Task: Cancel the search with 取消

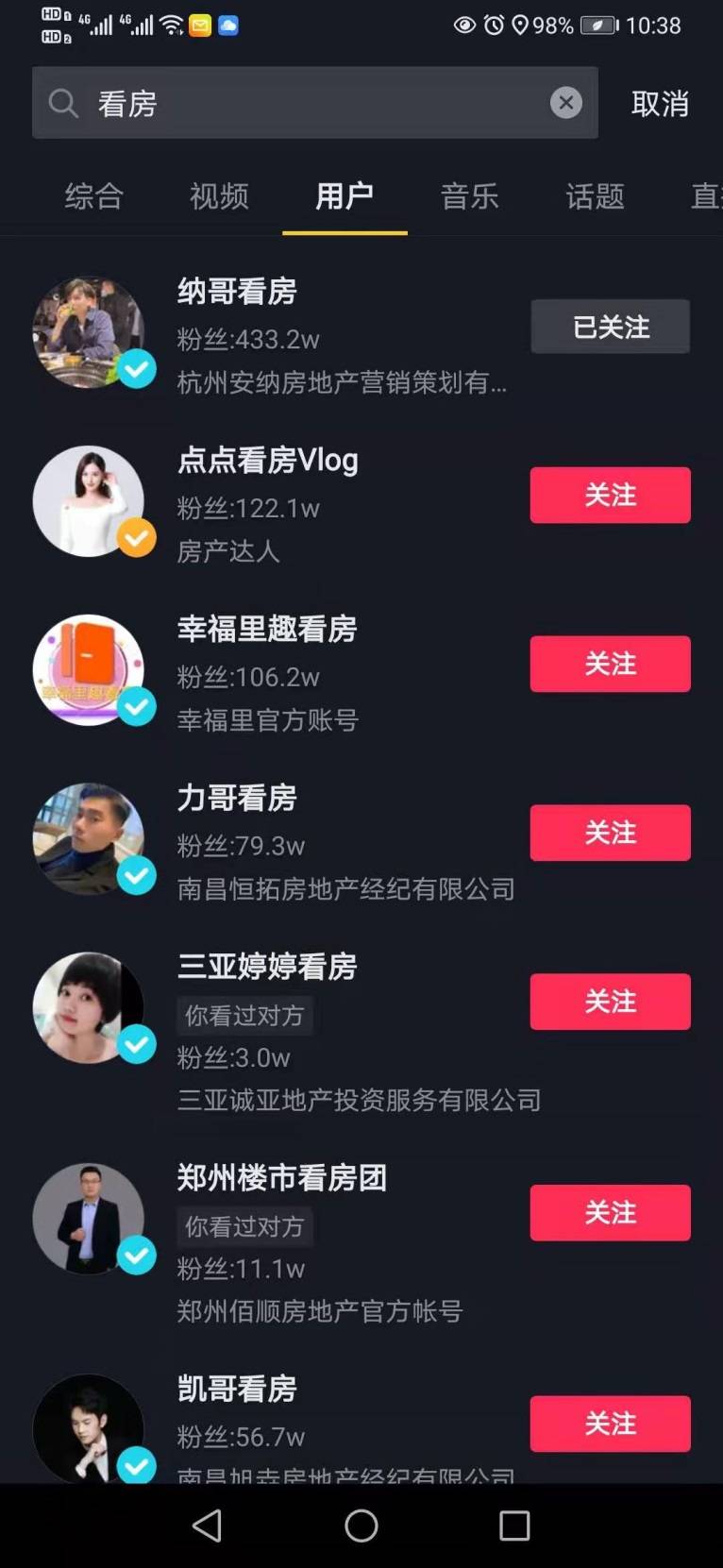Action: pyautogui.click(x=660, y=104)
